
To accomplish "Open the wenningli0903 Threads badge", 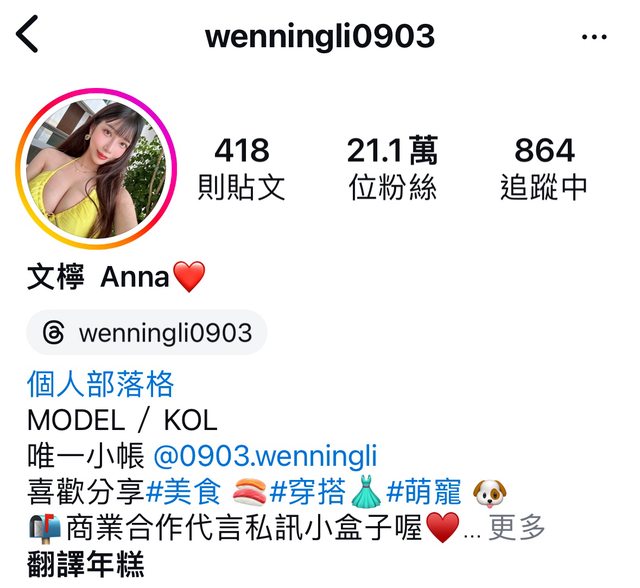I will 147,333.
